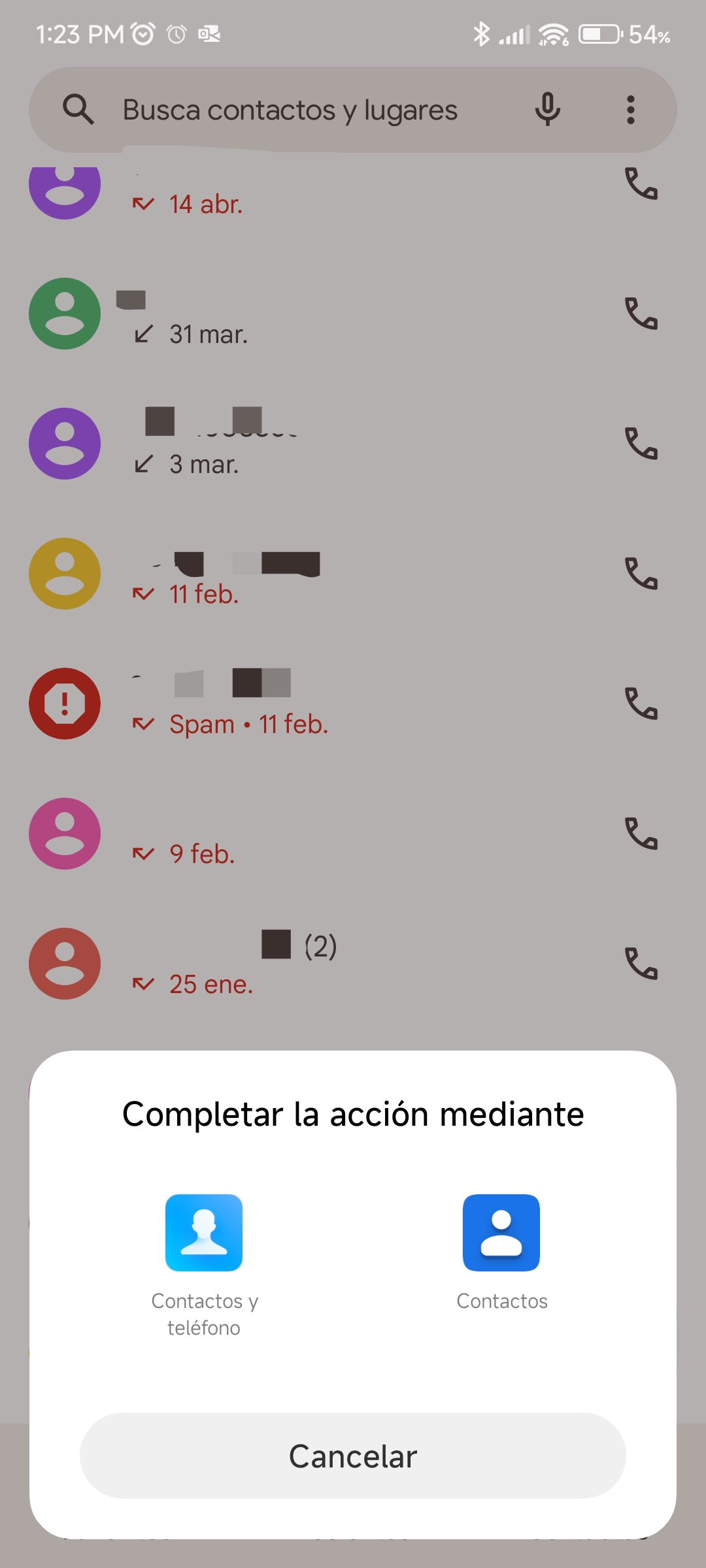The height and width of the screenshot is (1568, 706).
Task: Call the contact from 31 mar.
Action: point(641,314)
